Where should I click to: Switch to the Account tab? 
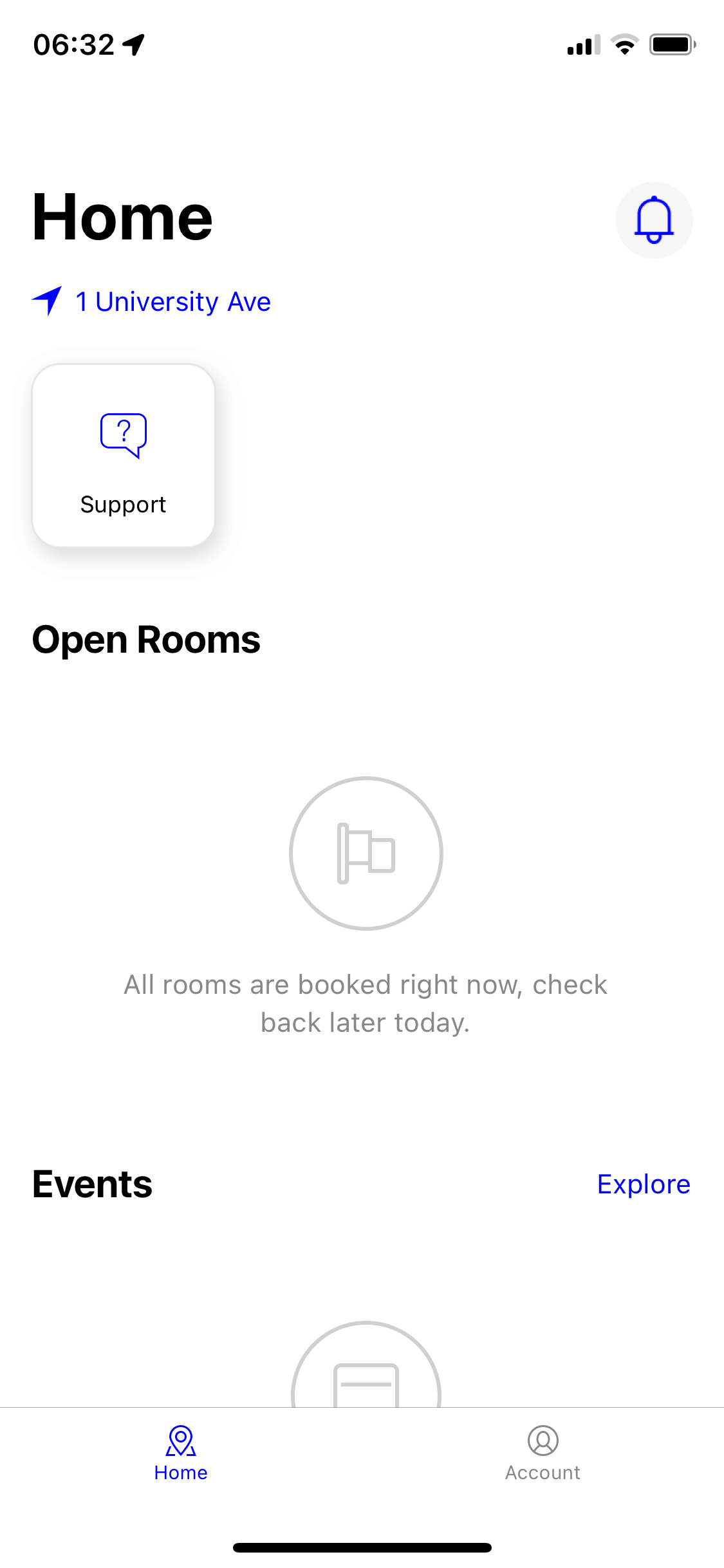tap(543, 1453)
